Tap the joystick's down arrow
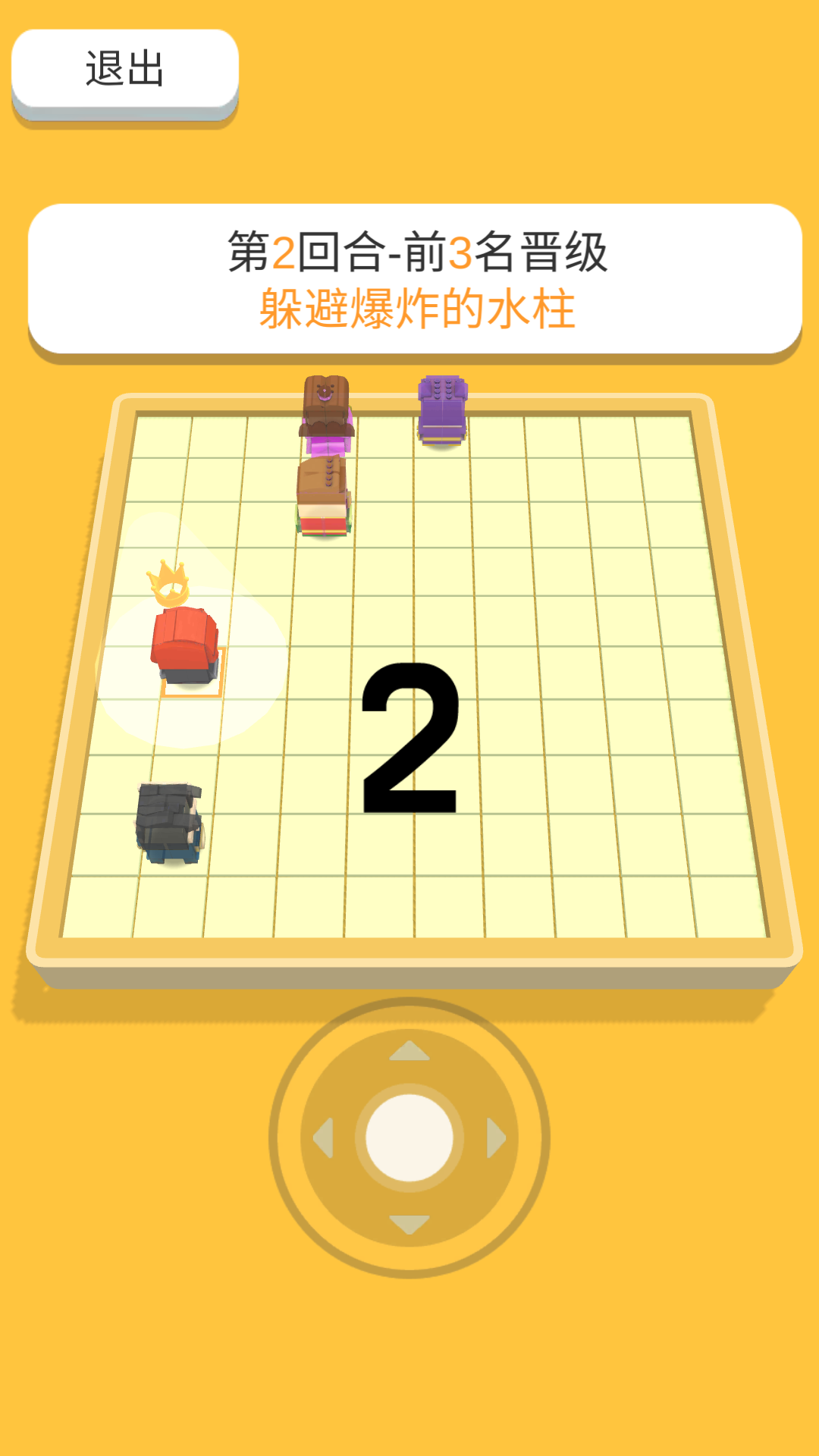 click(x=409, y=1223)
